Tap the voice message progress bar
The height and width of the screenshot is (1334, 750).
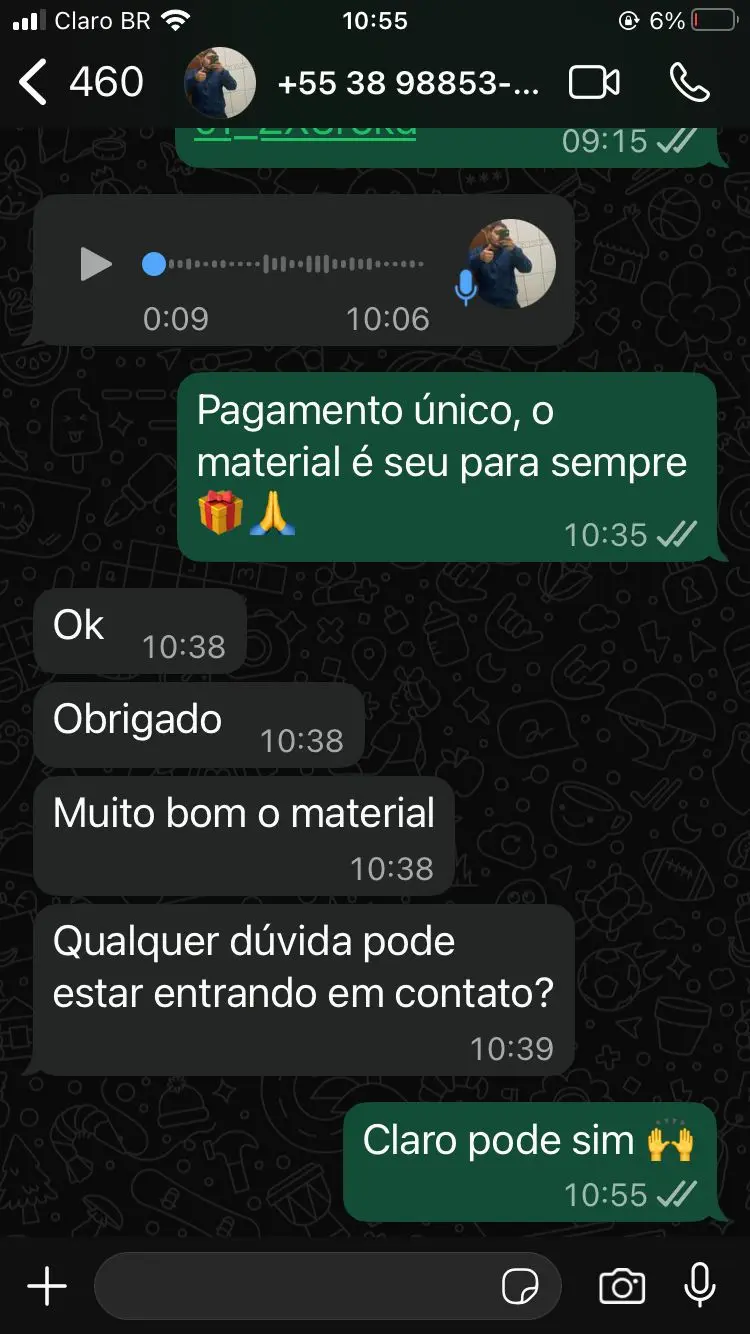pyautogui.click(x=290, y=265)
